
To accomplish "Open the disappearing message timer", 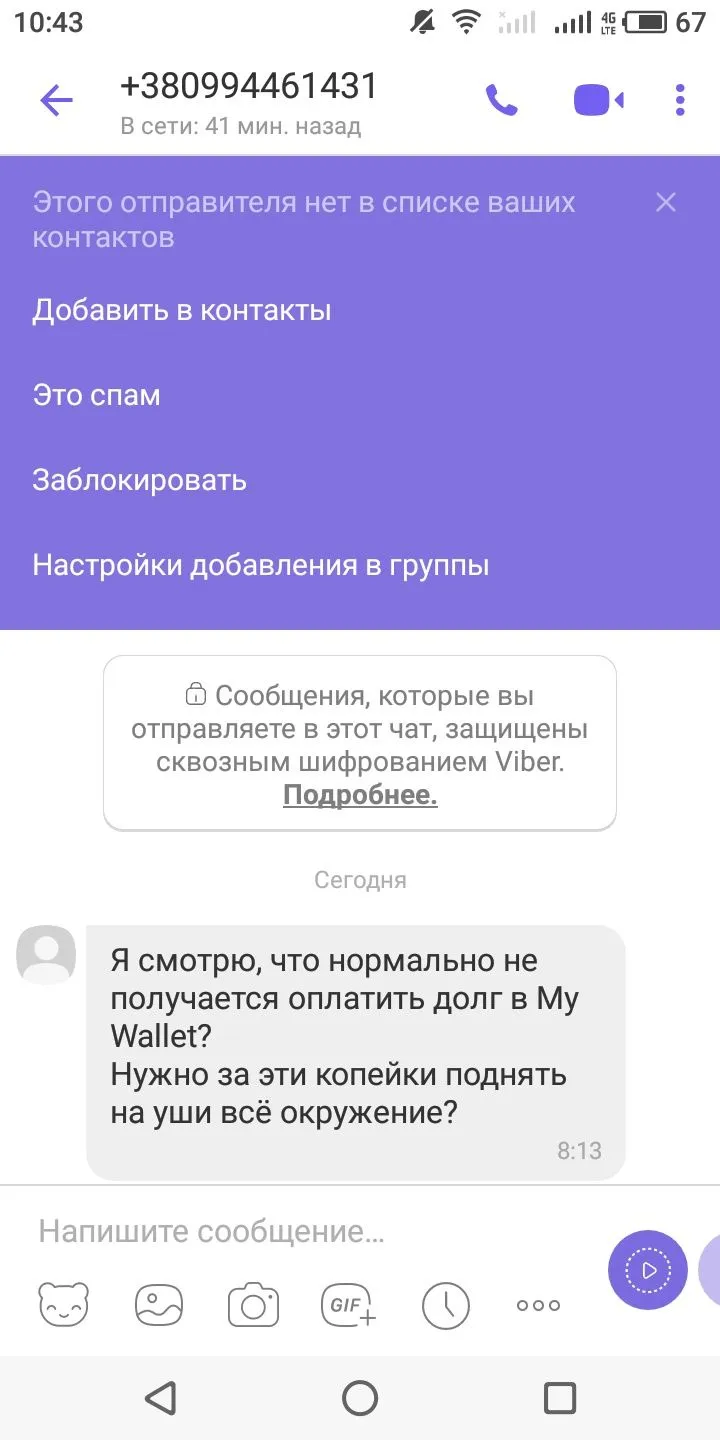I will pos(445,1305).
